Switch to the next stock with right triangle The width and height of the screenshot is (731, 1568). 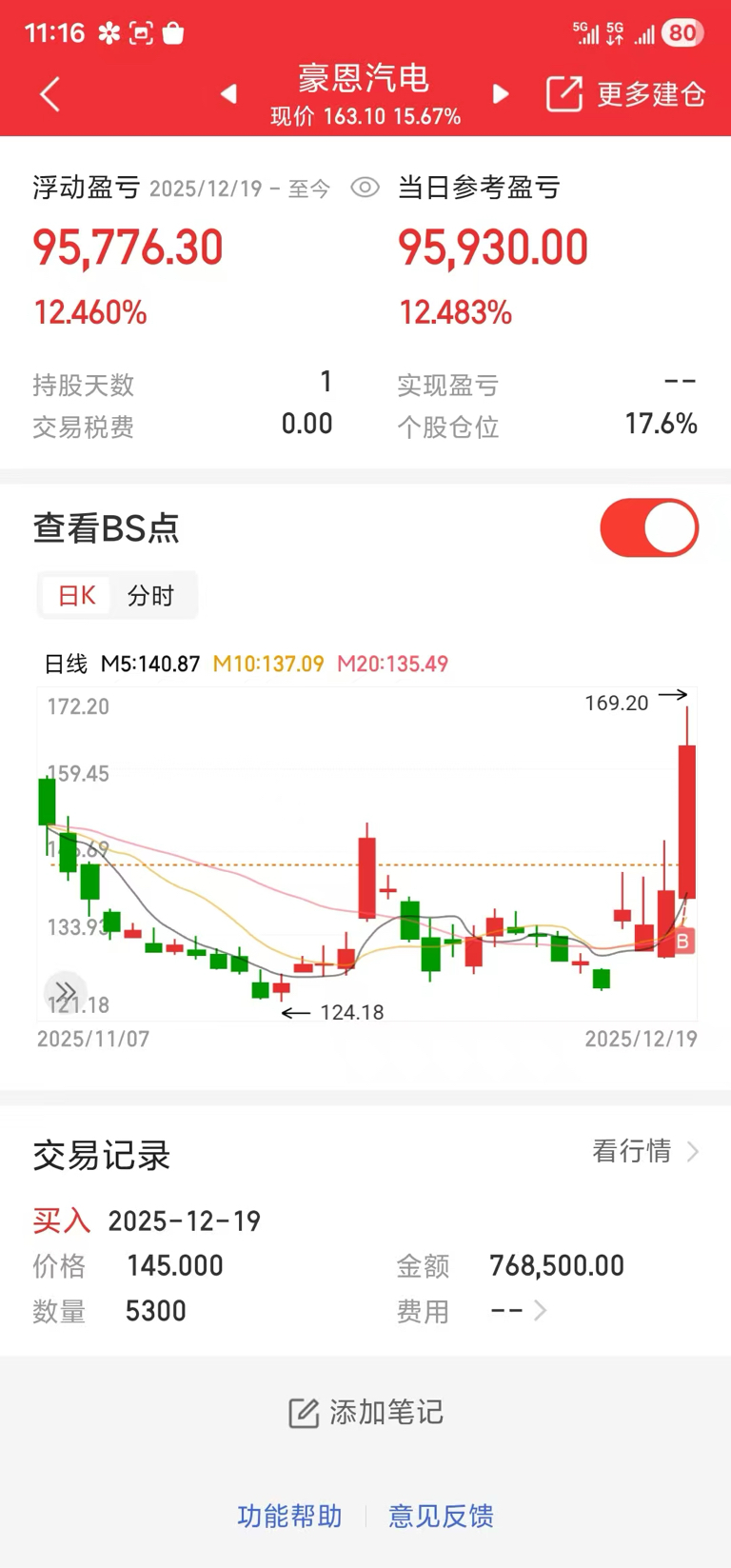(x=501, y=94)
